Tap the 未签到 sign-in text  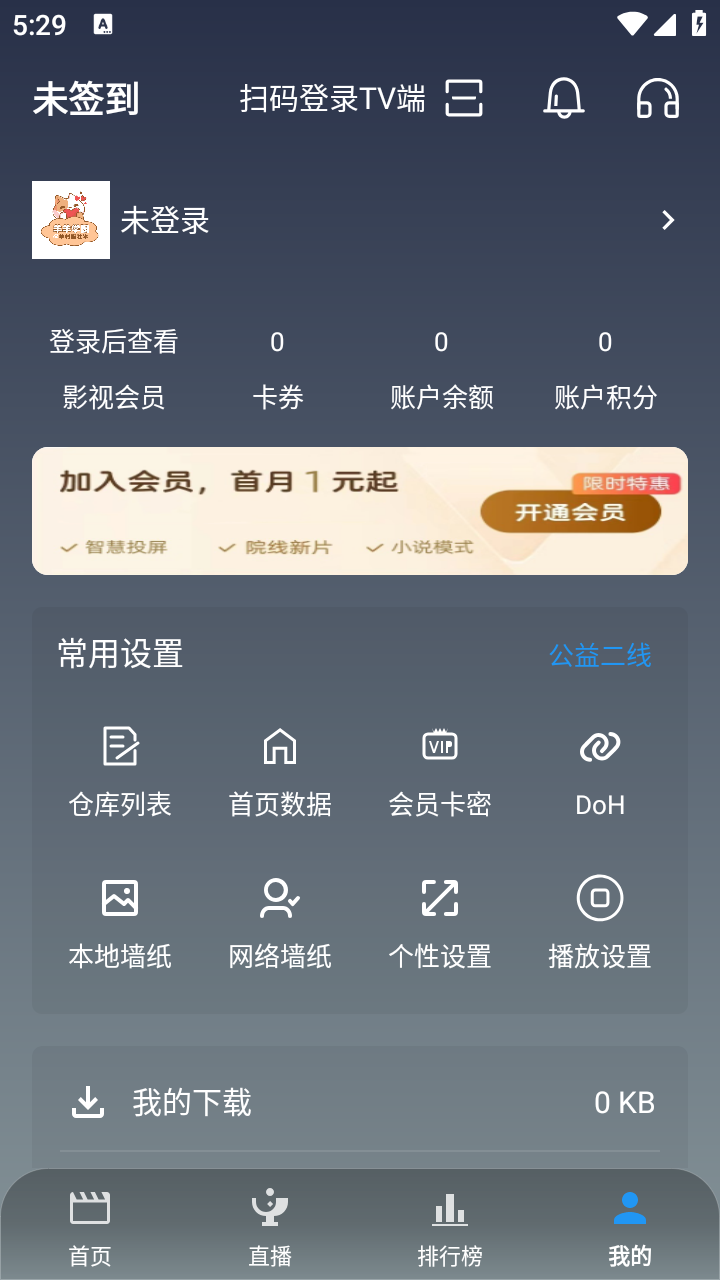pyautogui.click(x=86, y=99)
